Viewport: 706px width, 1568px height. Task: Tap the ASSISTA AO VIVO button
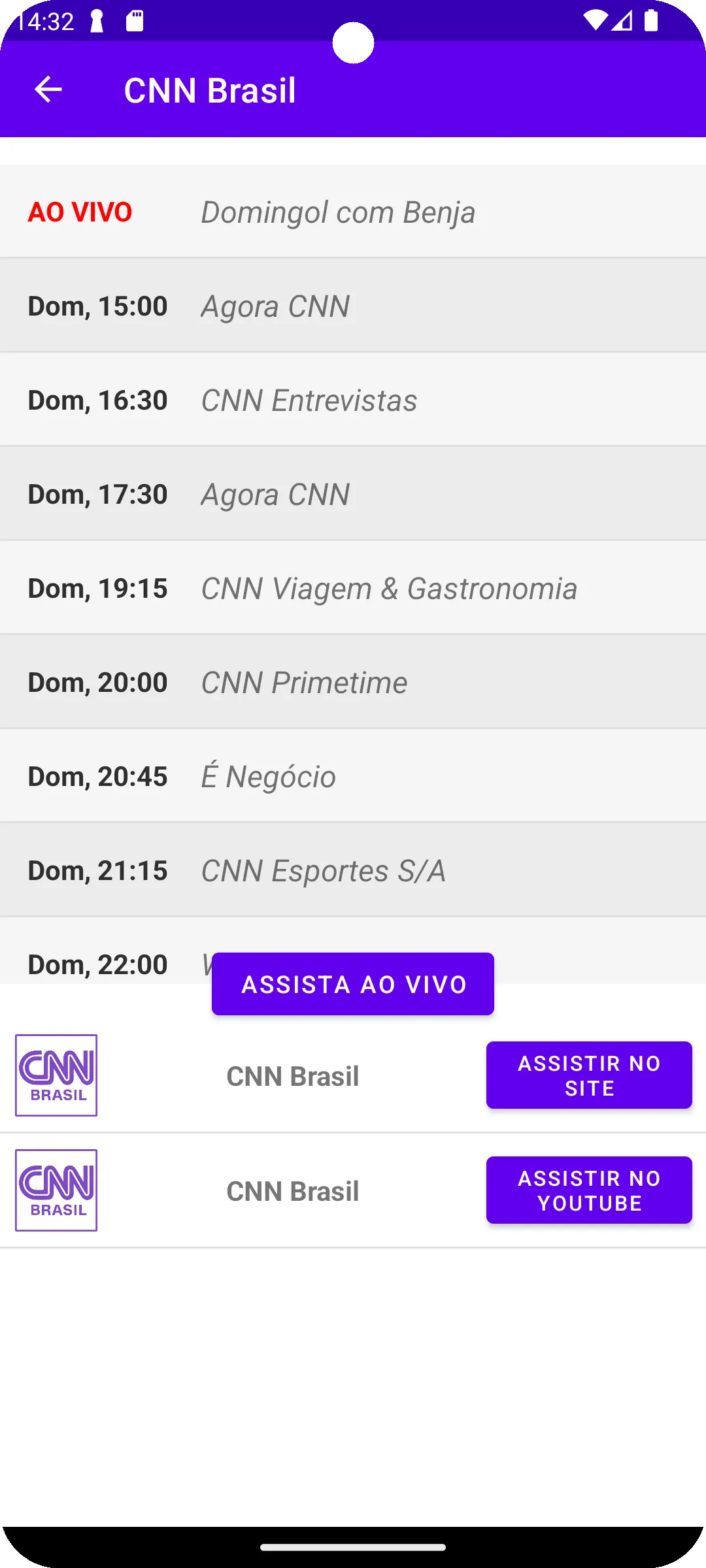click(x=353, y=984)
